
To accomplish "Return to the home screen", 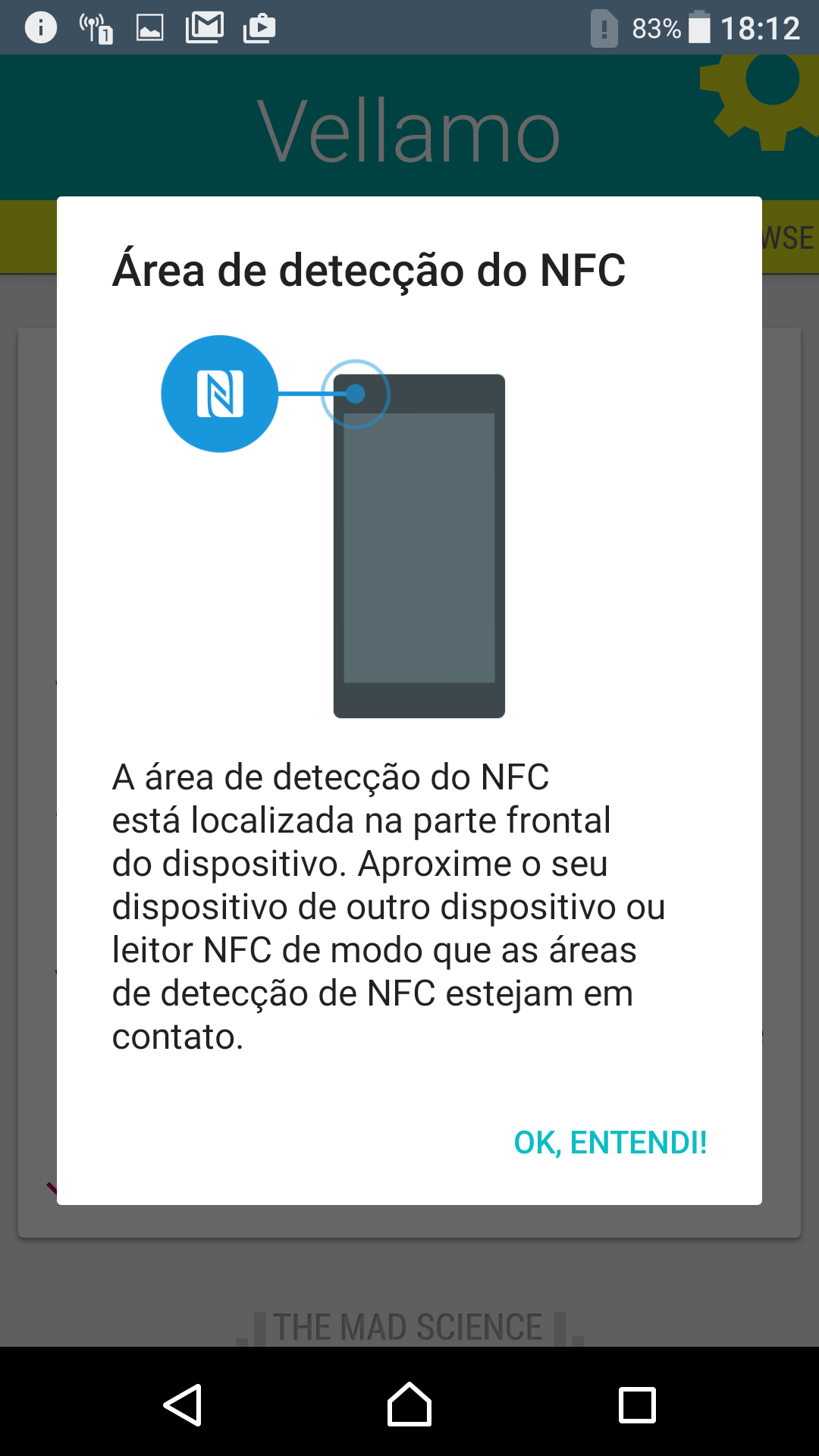I will click(x=409, y=1404).
